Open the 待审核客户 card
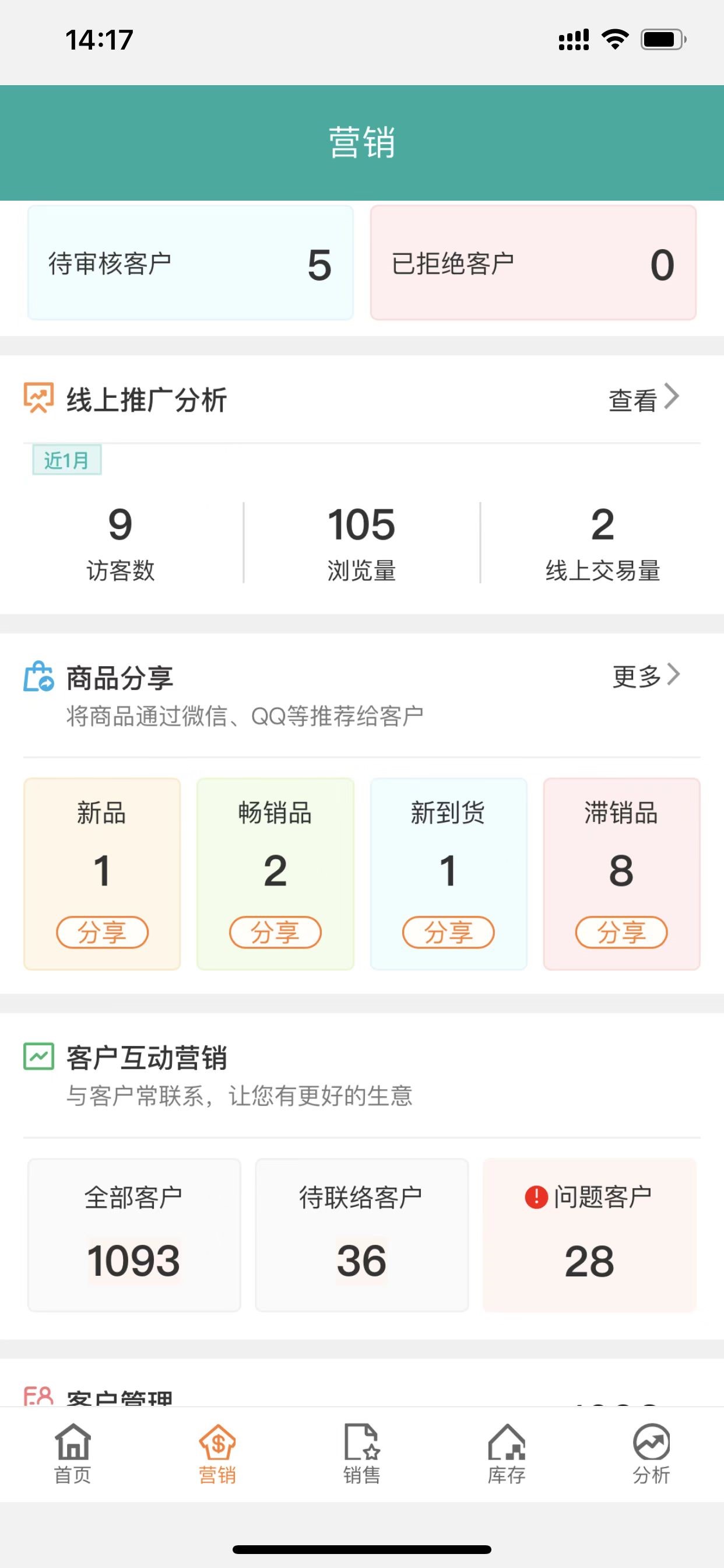Image resolution: width=724 pixels, height=1568 pixels. pyautogui.click(x=190, y=263)
